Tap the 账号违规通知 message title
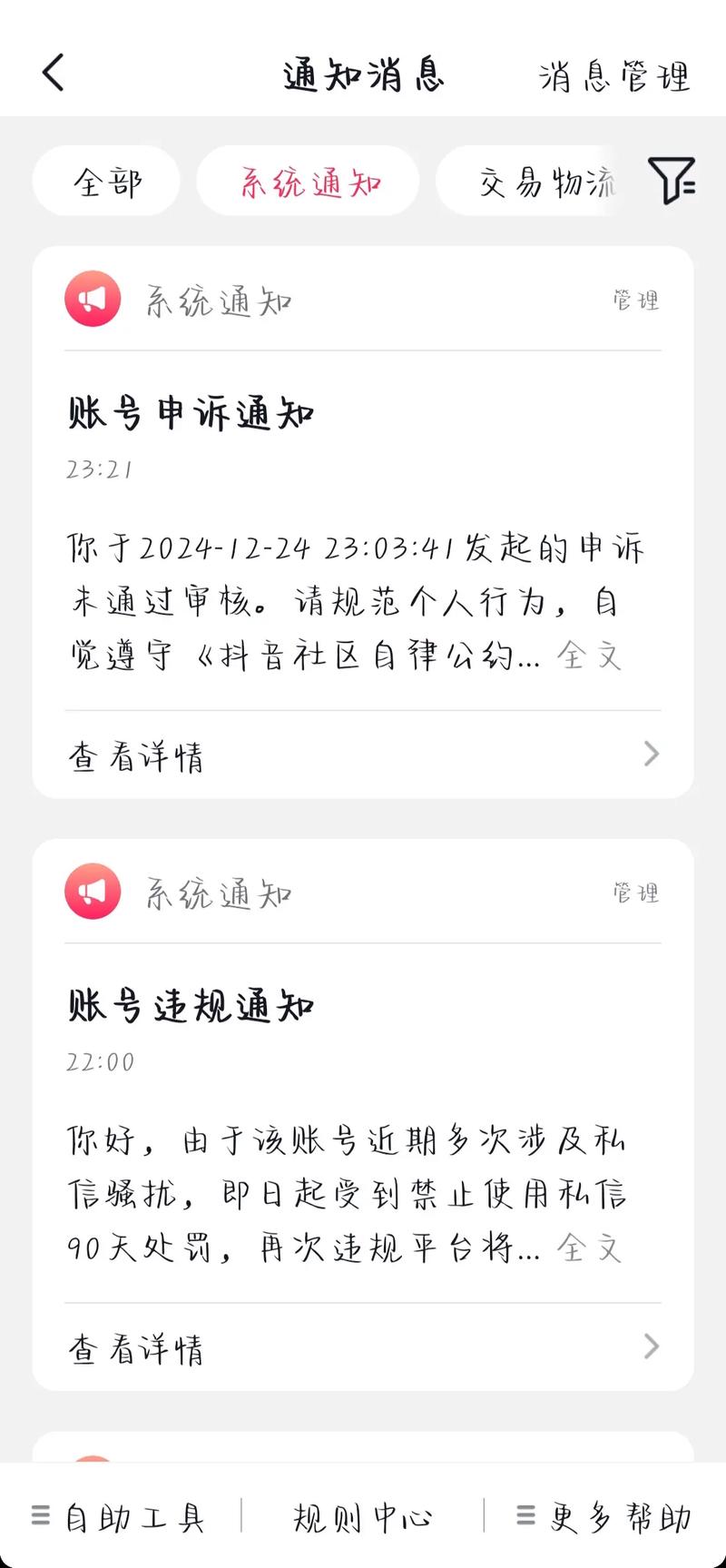The width and height of the screenshot is (726, 1568). [x=191, y=1006]
